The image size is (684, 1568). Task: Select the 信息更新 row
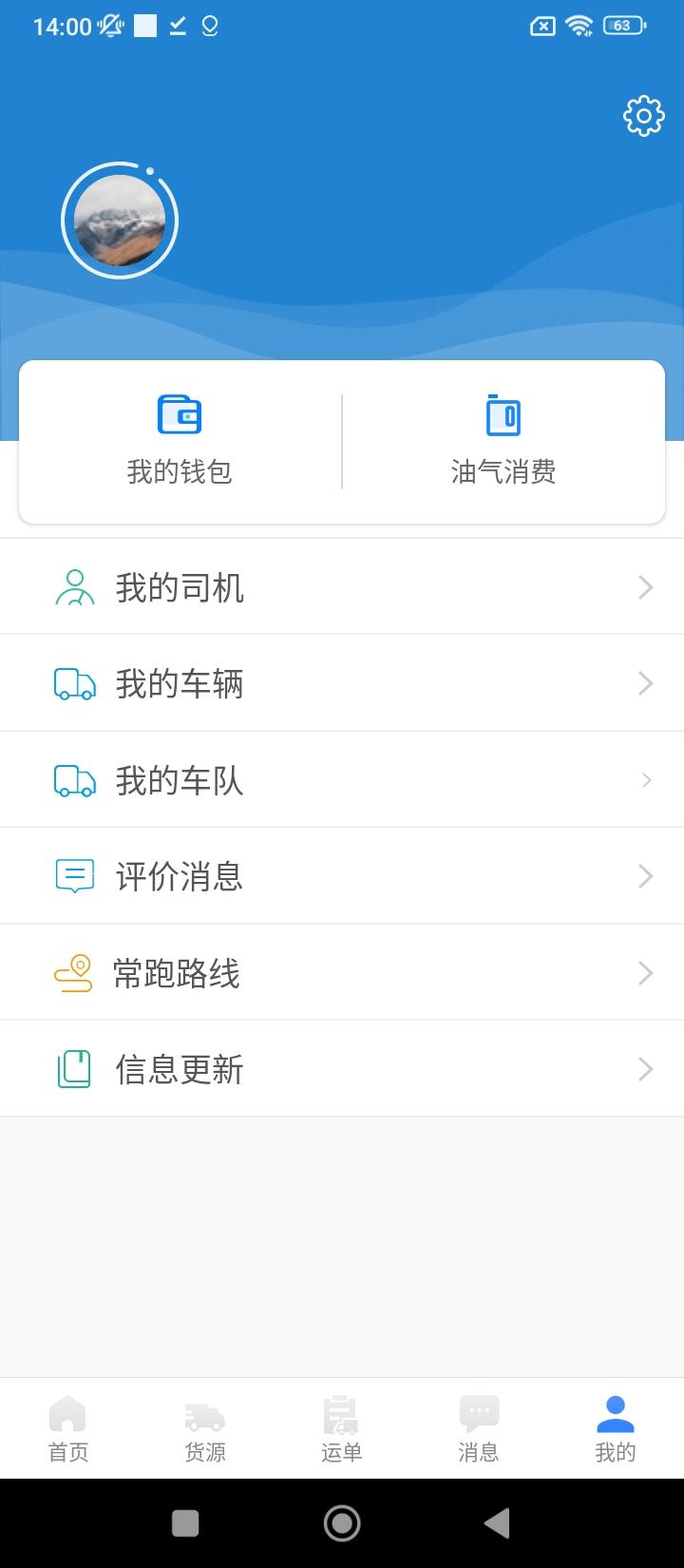click(342, 1069)
